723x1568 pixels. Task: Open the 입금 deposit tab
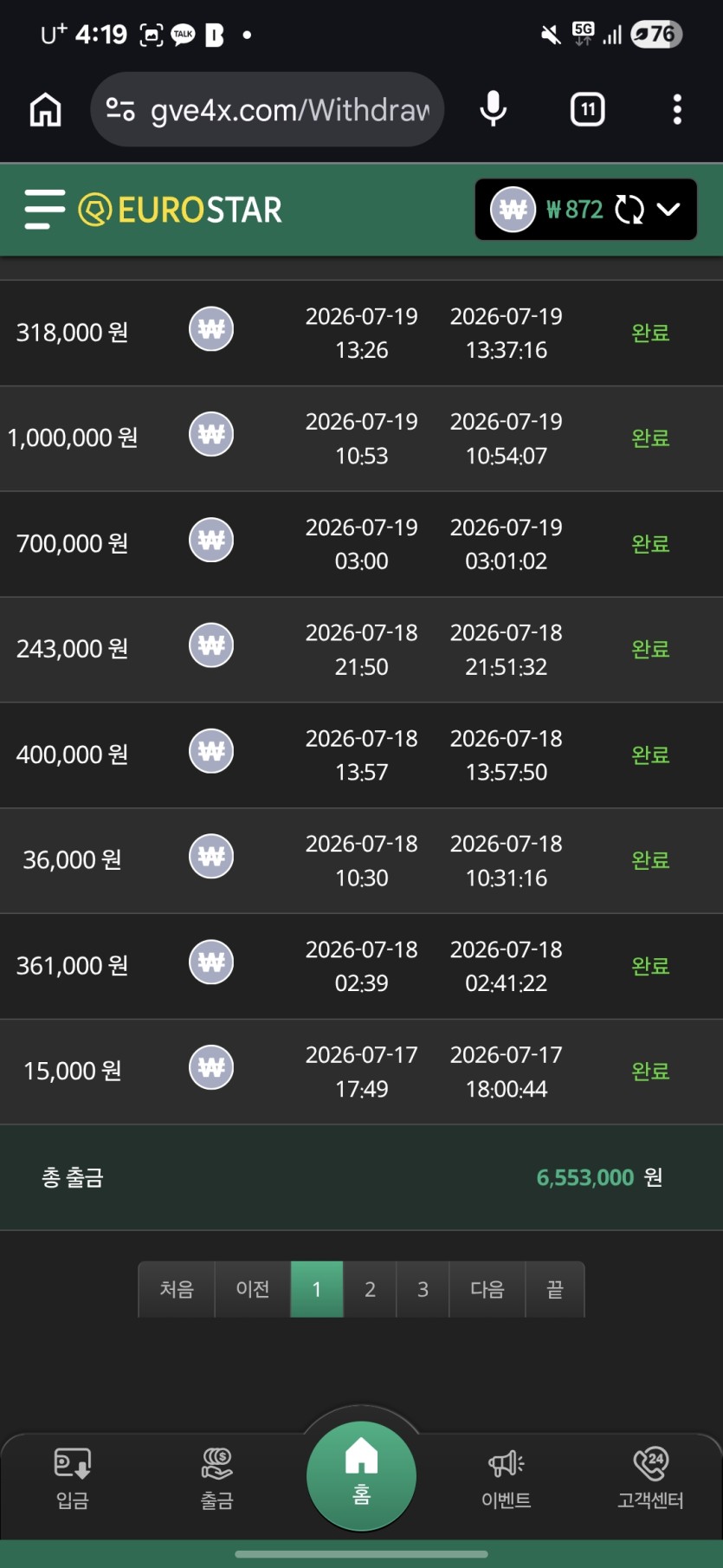coord(73,1479)
